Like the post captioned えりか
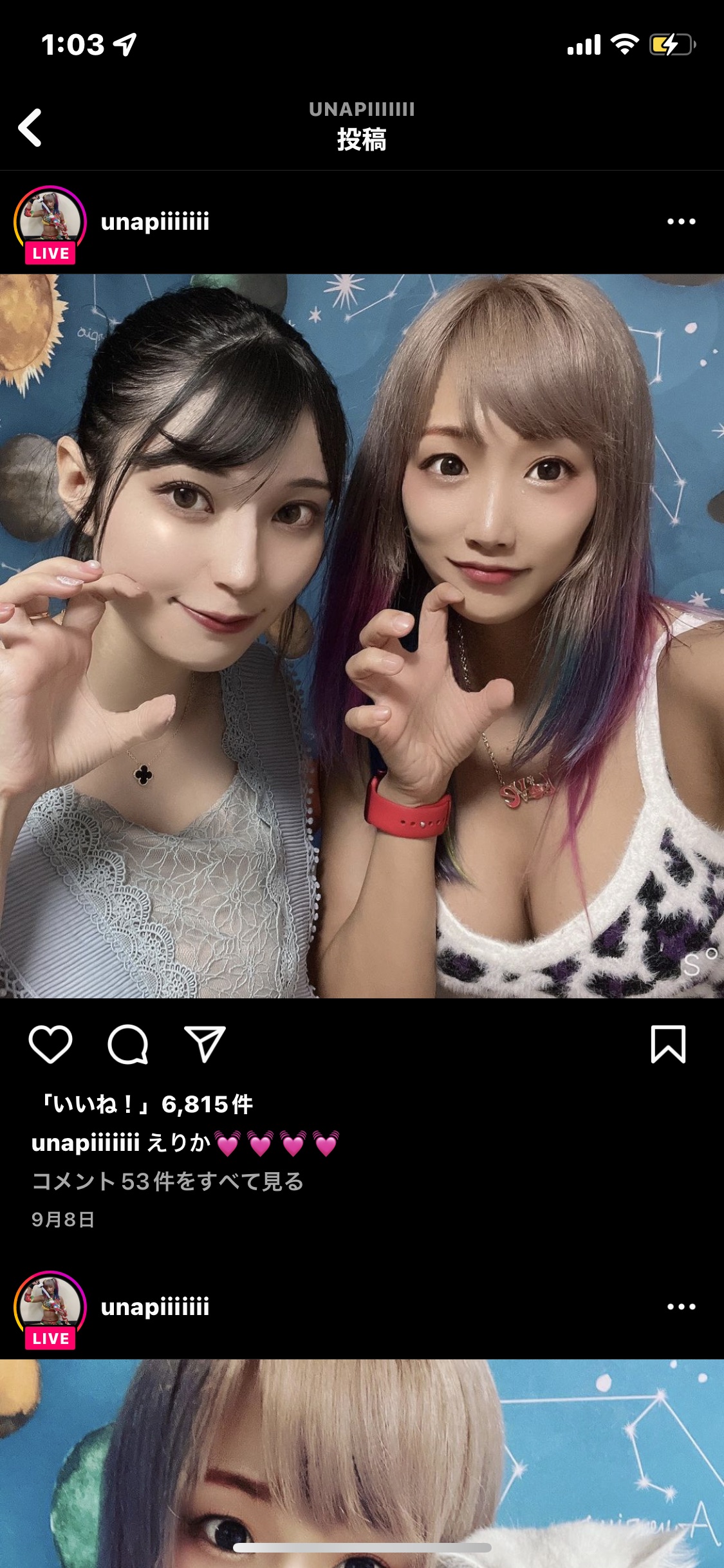Image resolution: width=724 pixels, height=1568 pixels. pos(50,1044)
